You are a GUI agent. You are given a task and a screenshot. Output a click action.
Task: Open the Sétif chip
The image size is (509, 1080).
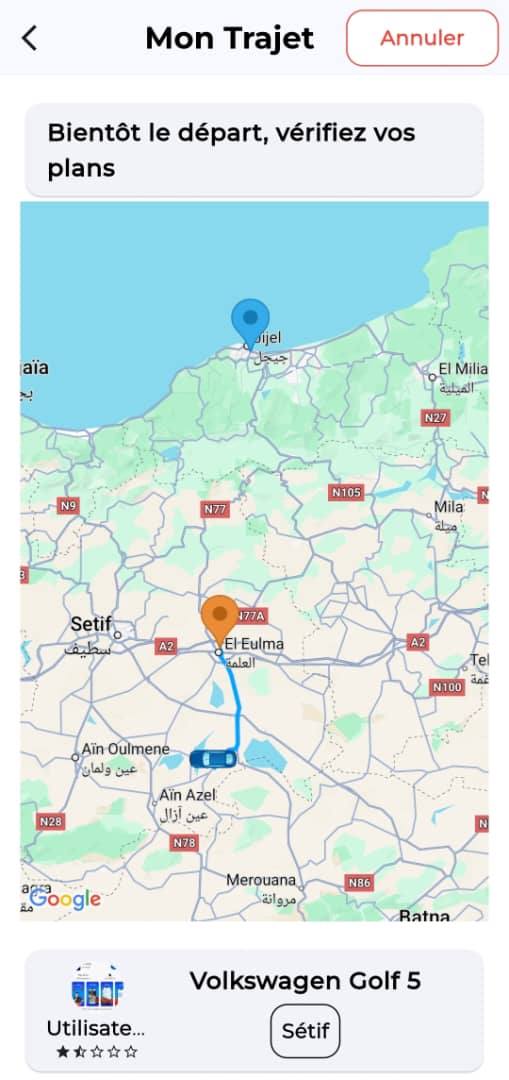coord(305,1031)
